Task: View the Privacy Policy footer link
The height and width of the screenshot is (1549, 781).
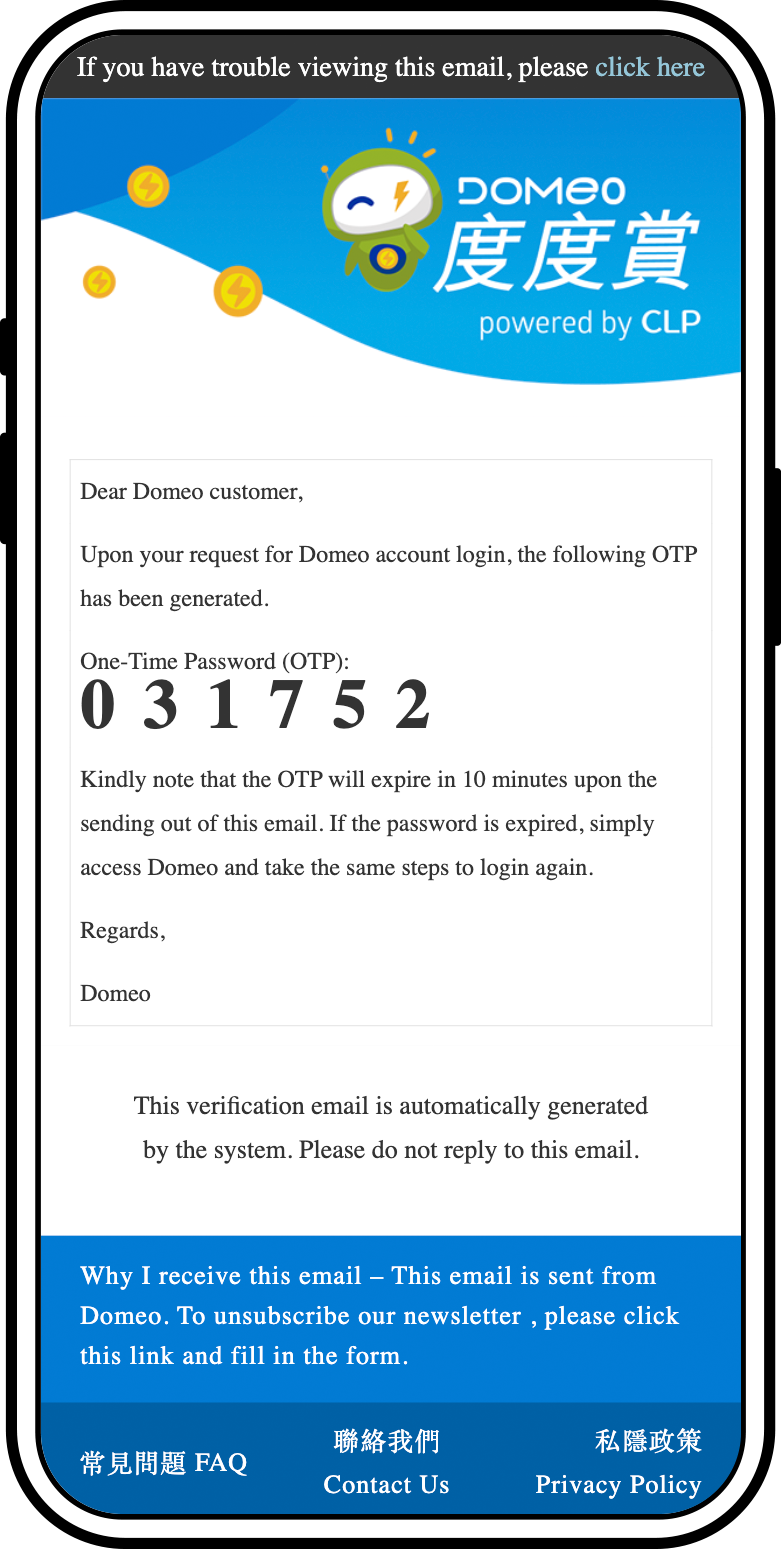Action: click(x=618, y=1464)
